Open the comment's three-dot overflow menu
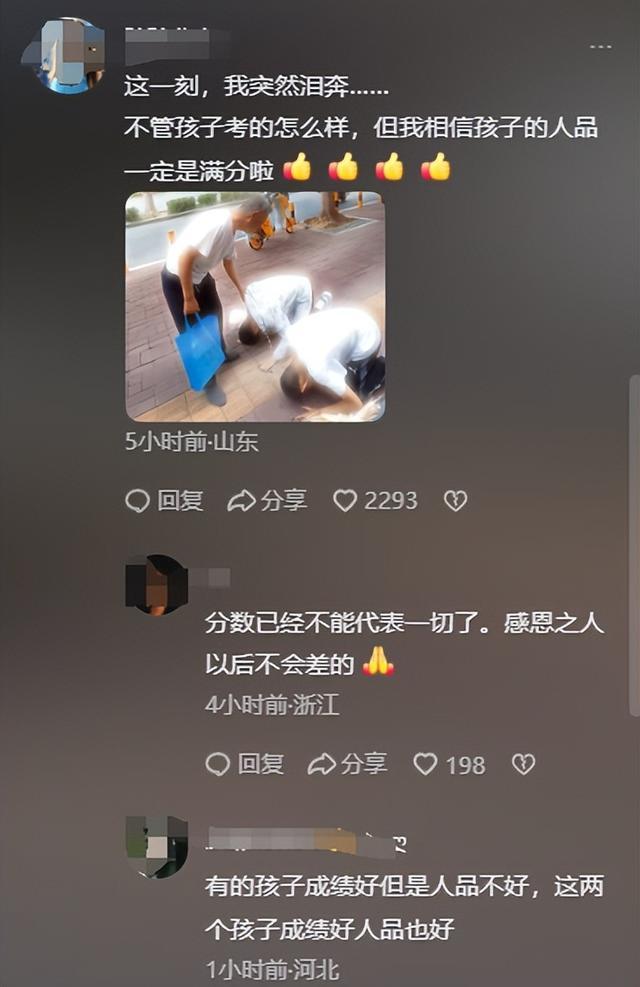Screen dimensions: 640x987 [600, 47]
